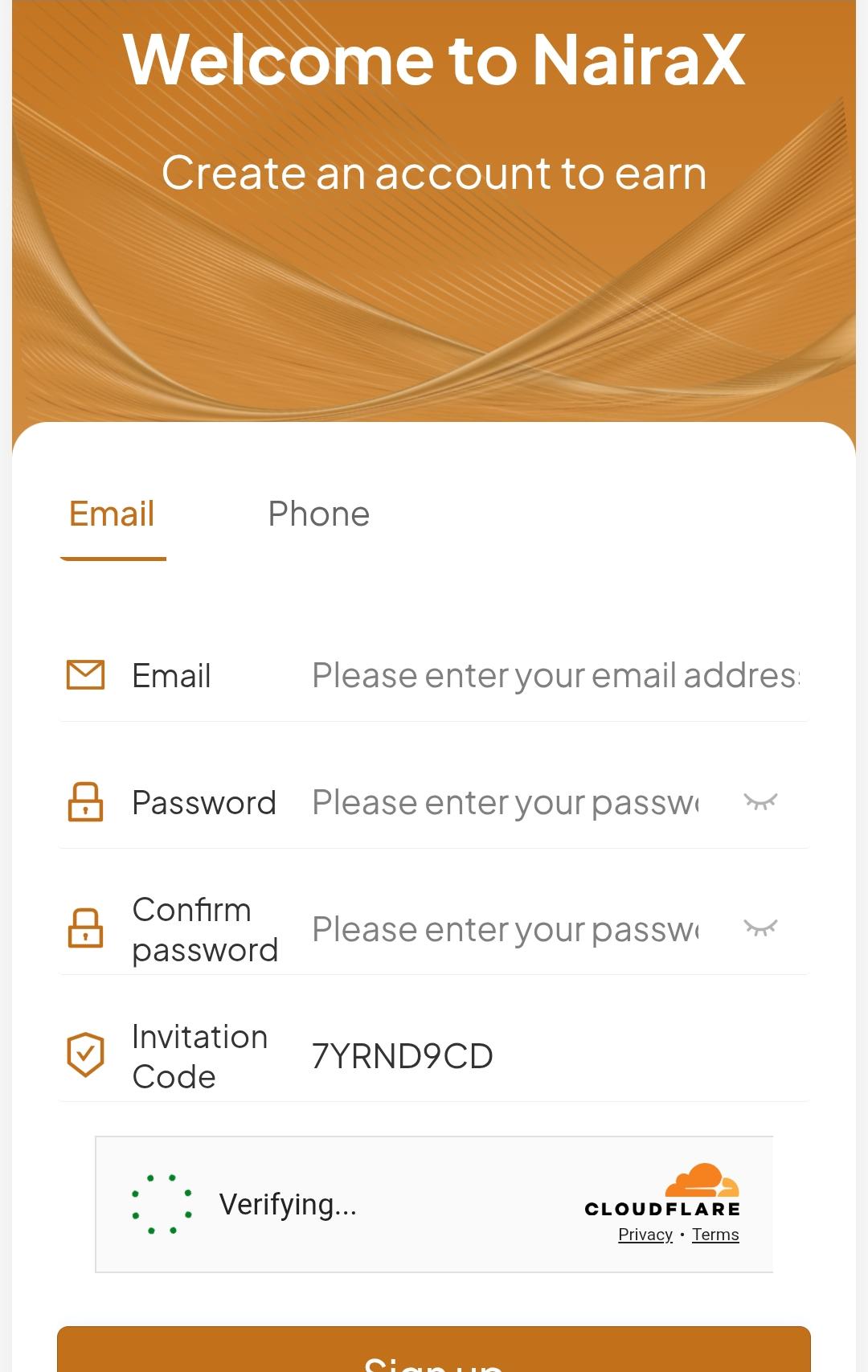Toggle password visibility for the Password field

(x=760, y=802)
